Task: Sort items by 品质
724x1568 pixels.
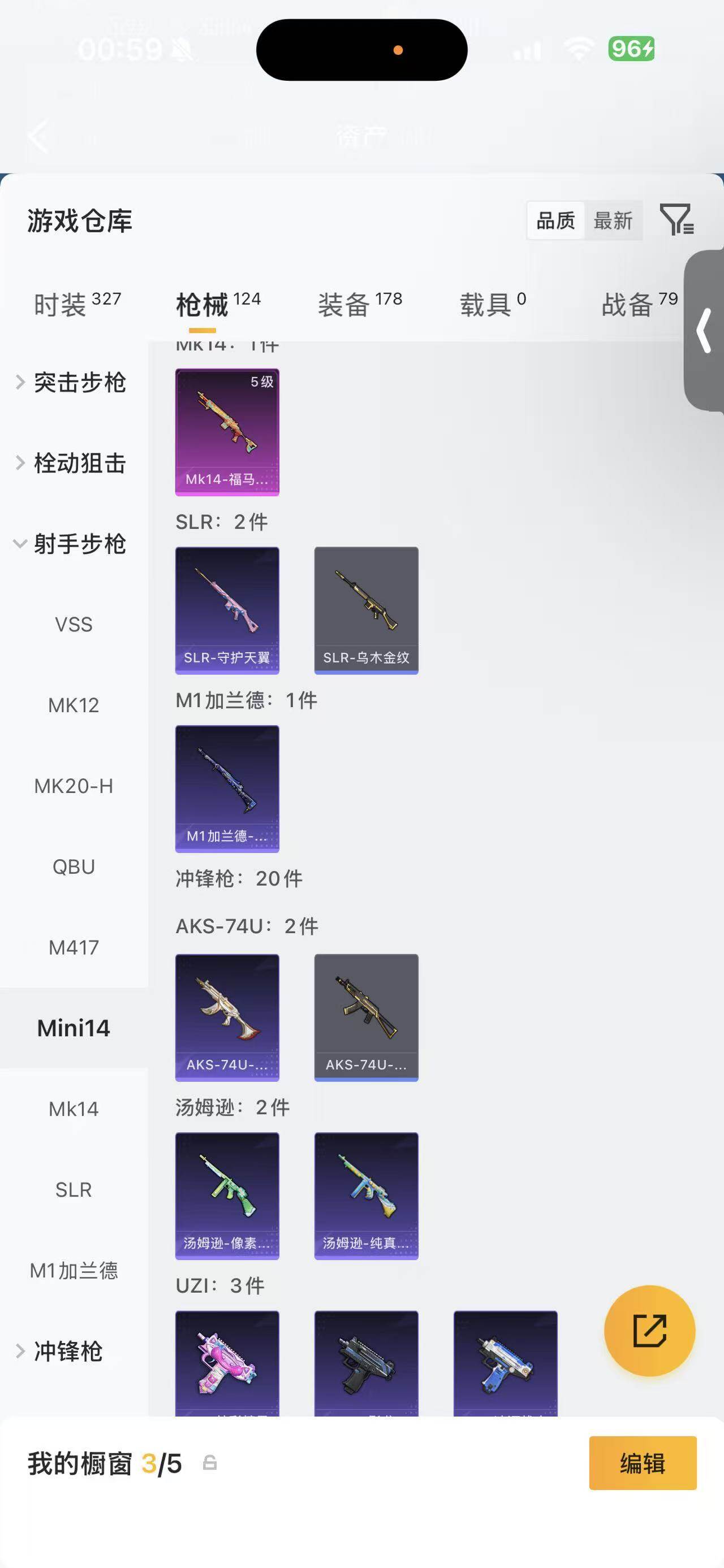Action: coord(555,220)
